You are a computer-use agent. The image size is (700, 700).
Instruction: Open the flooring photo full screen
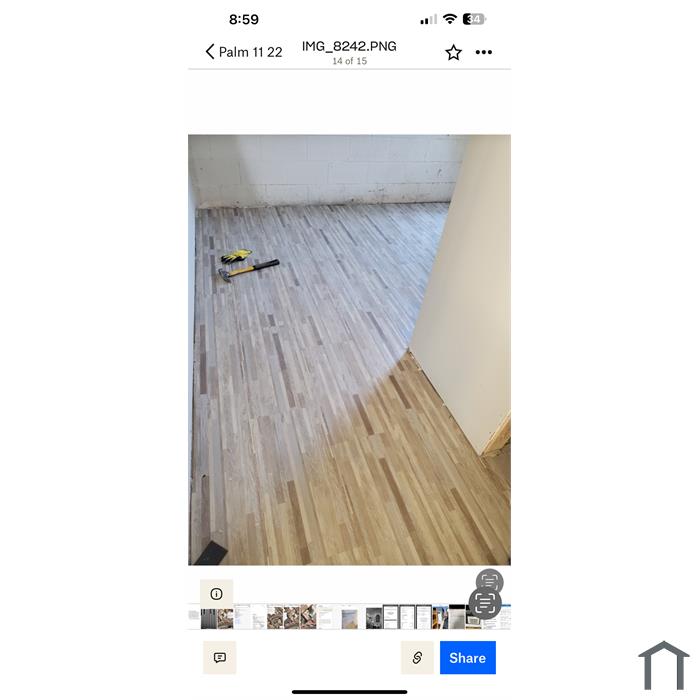(349, 350)
